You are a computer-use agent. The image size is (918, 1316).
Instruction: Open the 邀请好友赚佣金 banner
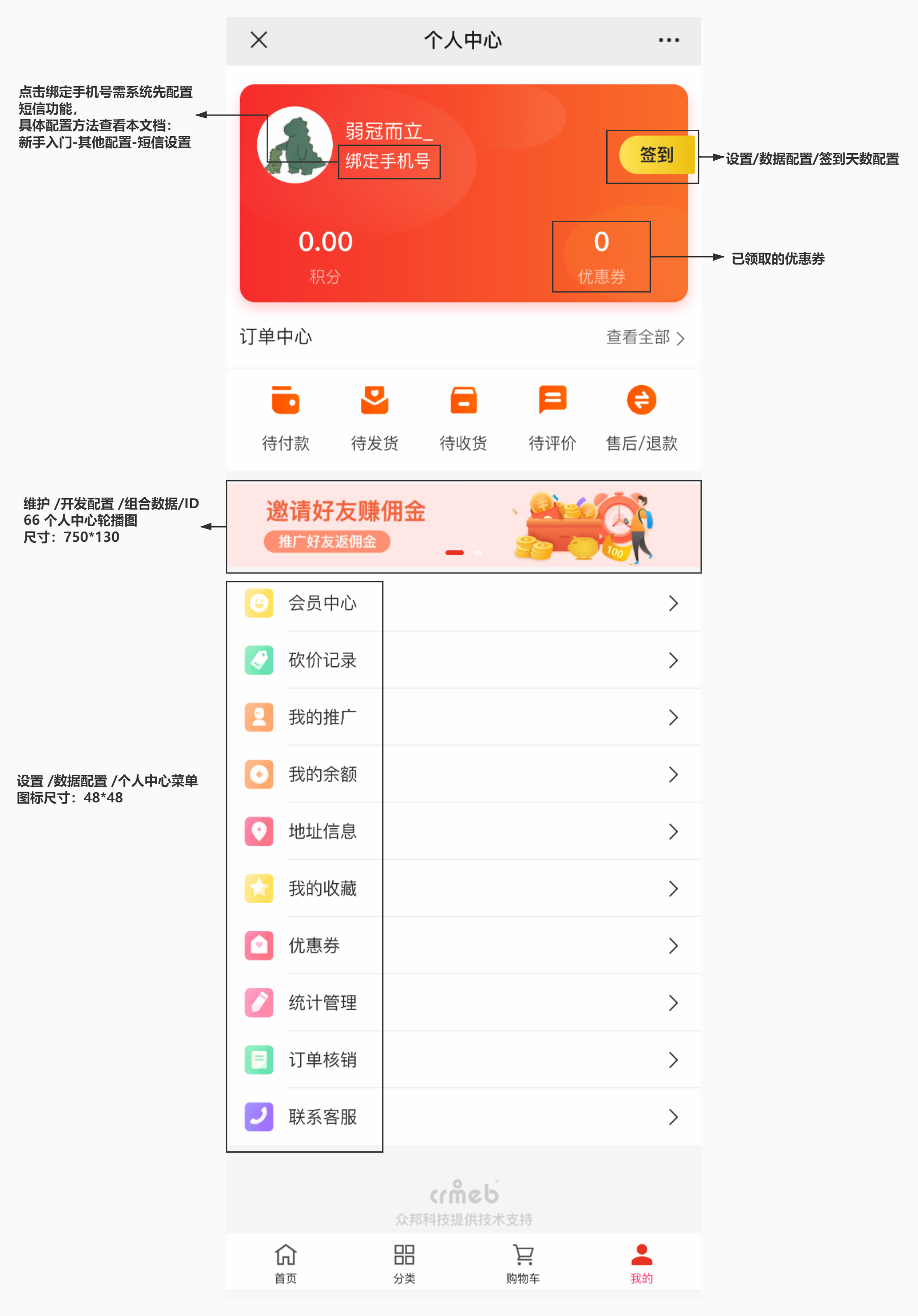463,526
